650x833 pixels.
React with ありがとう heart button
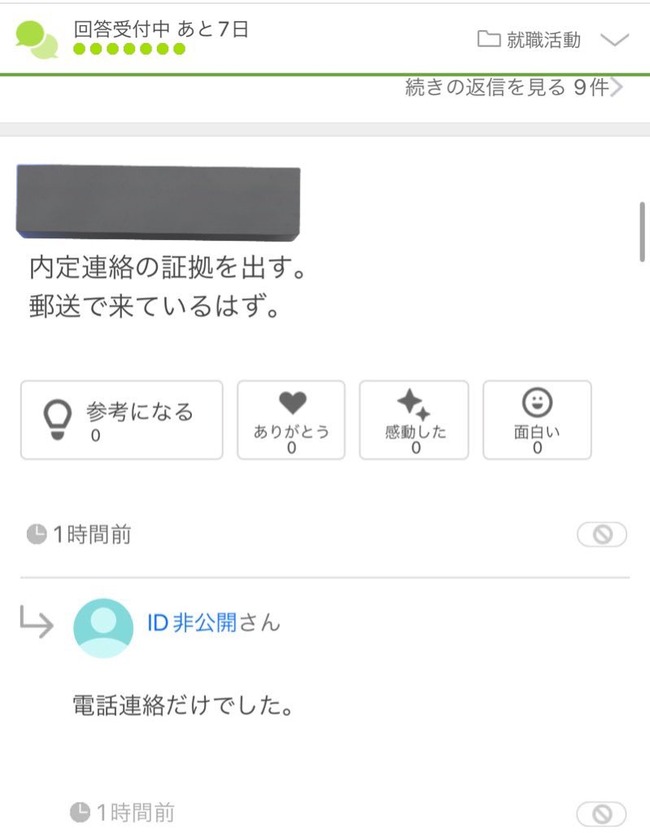(x=291, y=420)
